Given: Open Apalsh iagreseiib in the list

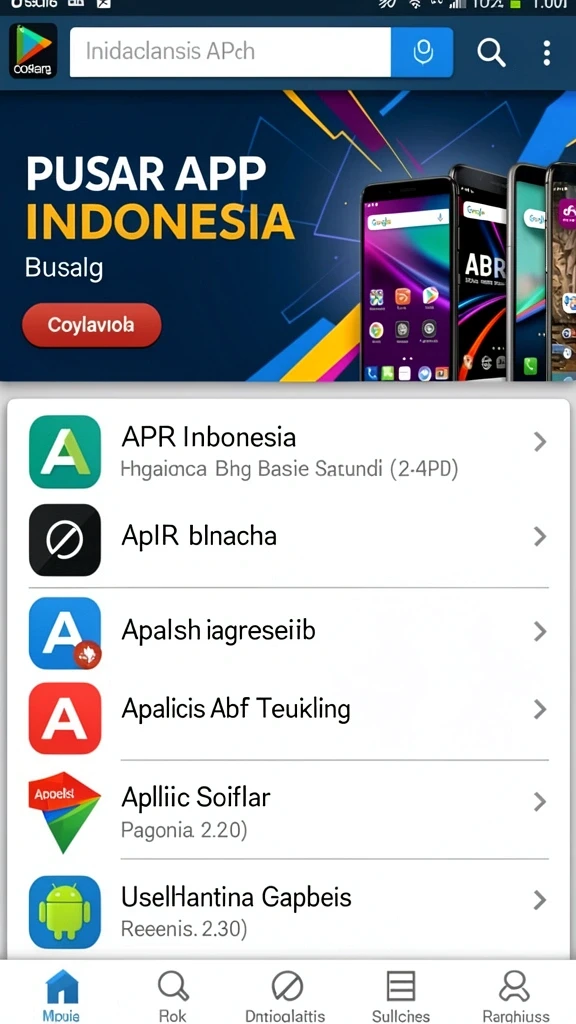Looking at the screenshot, I should [288, 632].
